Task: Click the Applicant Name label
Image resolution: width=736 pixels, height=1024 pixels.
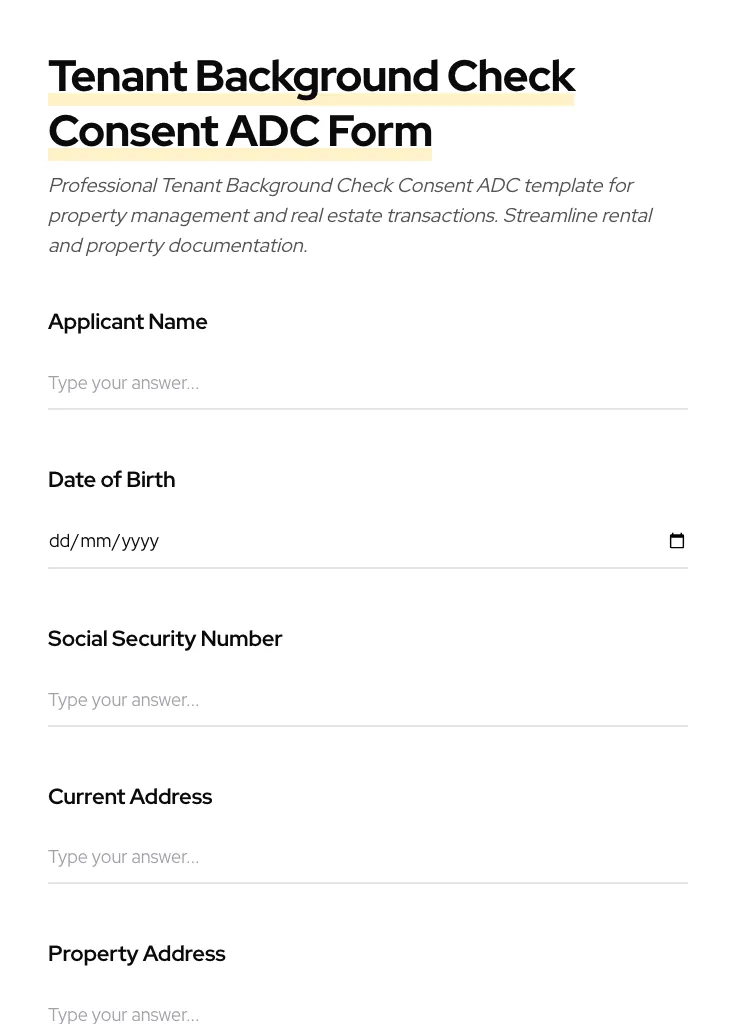Action: point(127,321)
